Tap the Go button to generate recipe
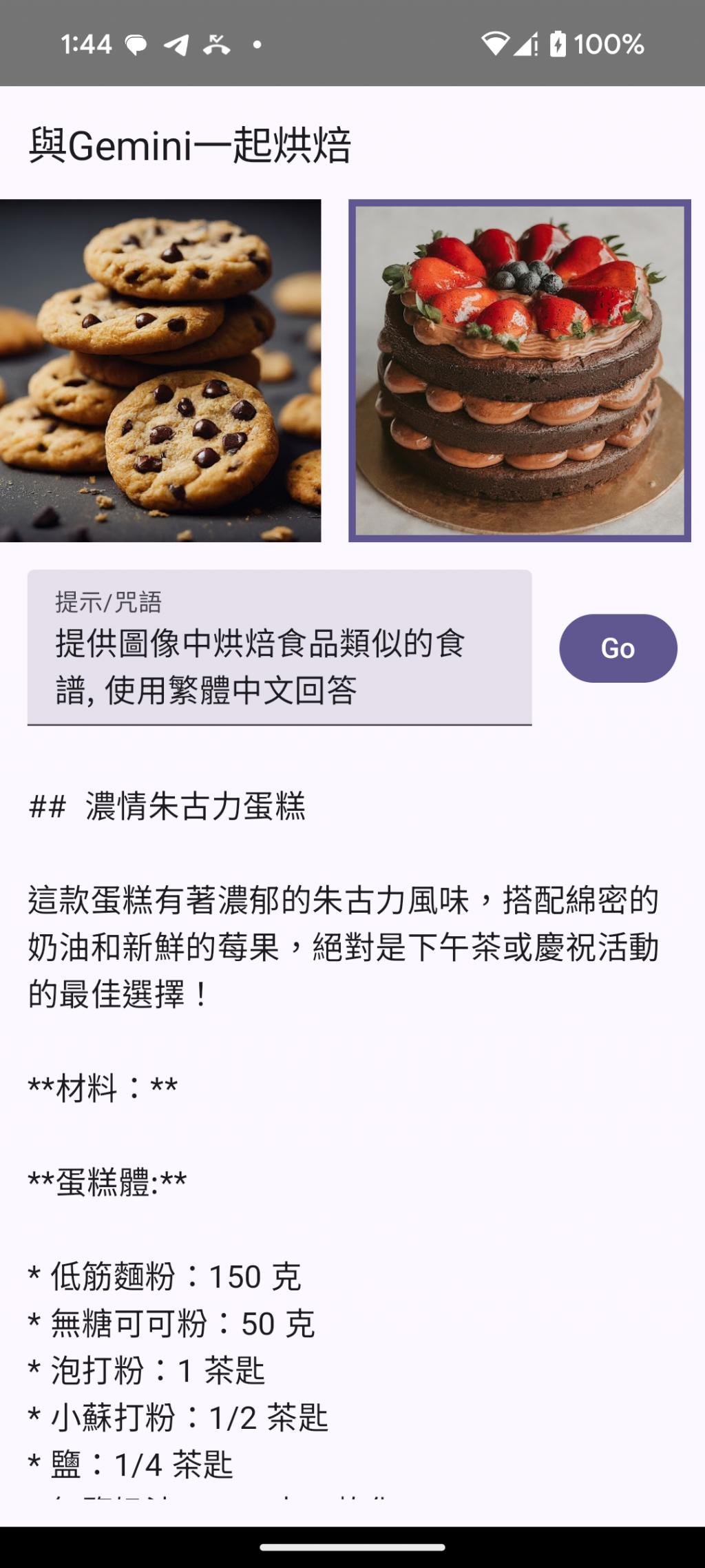The height and width of the screenshot is (1568, 705). (x=618, y=648)
